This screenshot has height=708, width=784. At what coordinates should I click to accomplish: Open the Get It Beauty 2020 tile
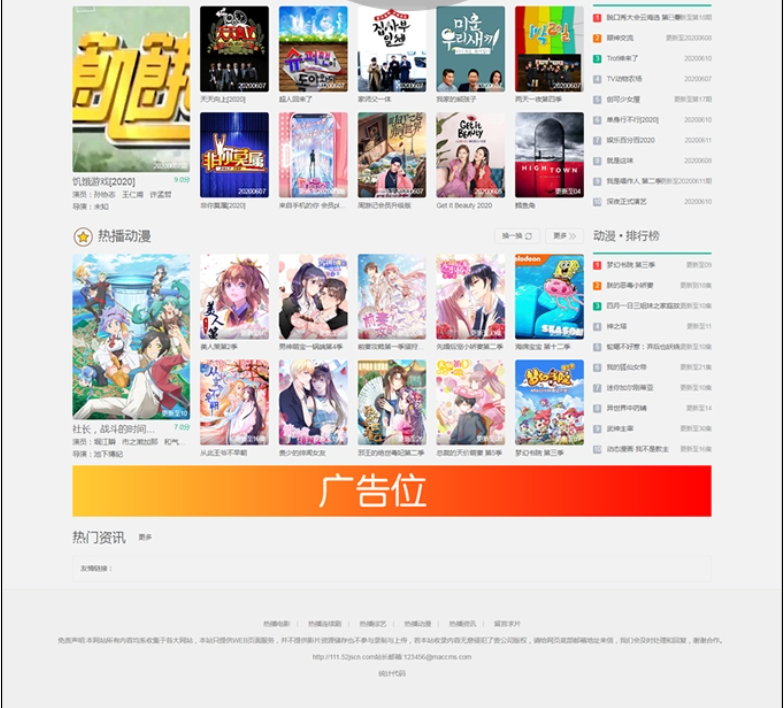tap(470, 155)
